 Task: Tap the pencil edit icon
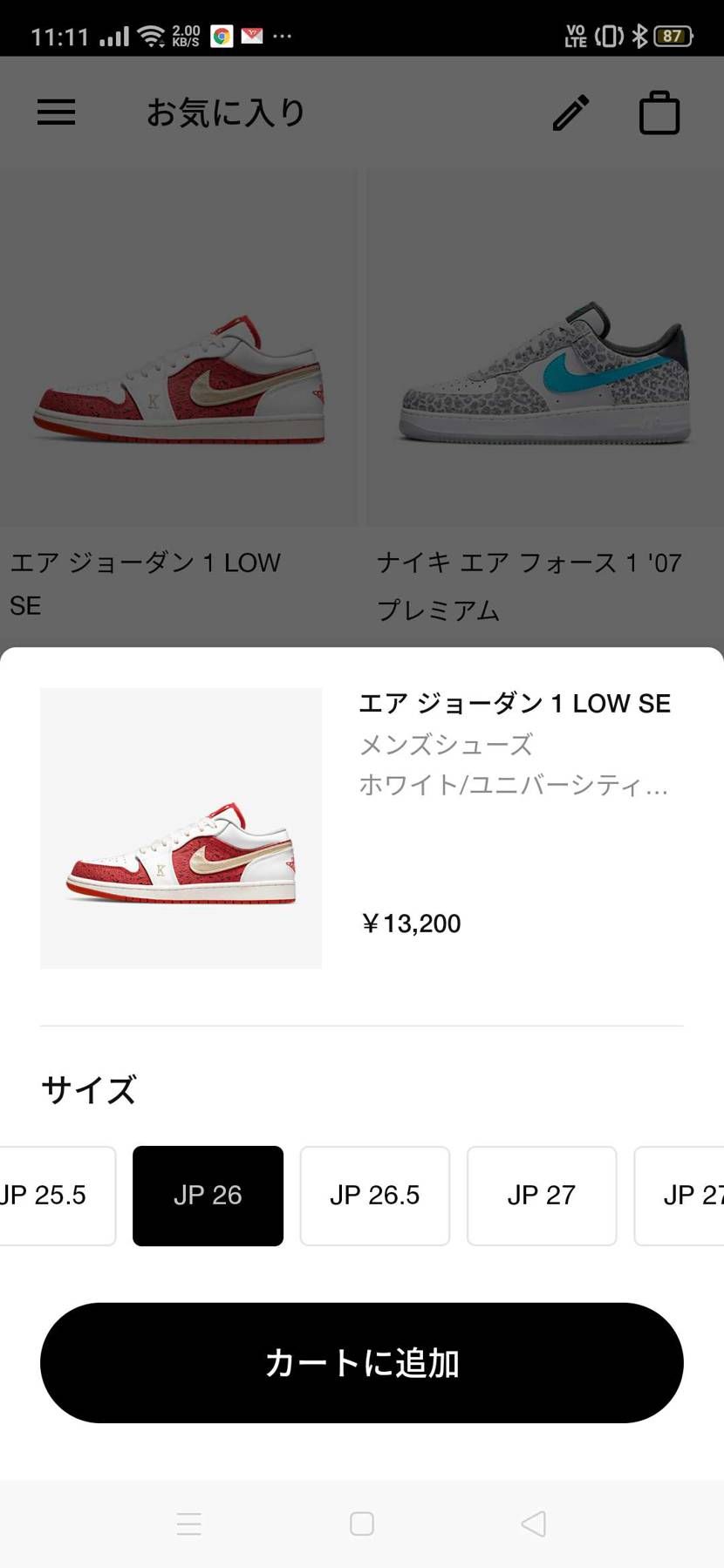571,112
